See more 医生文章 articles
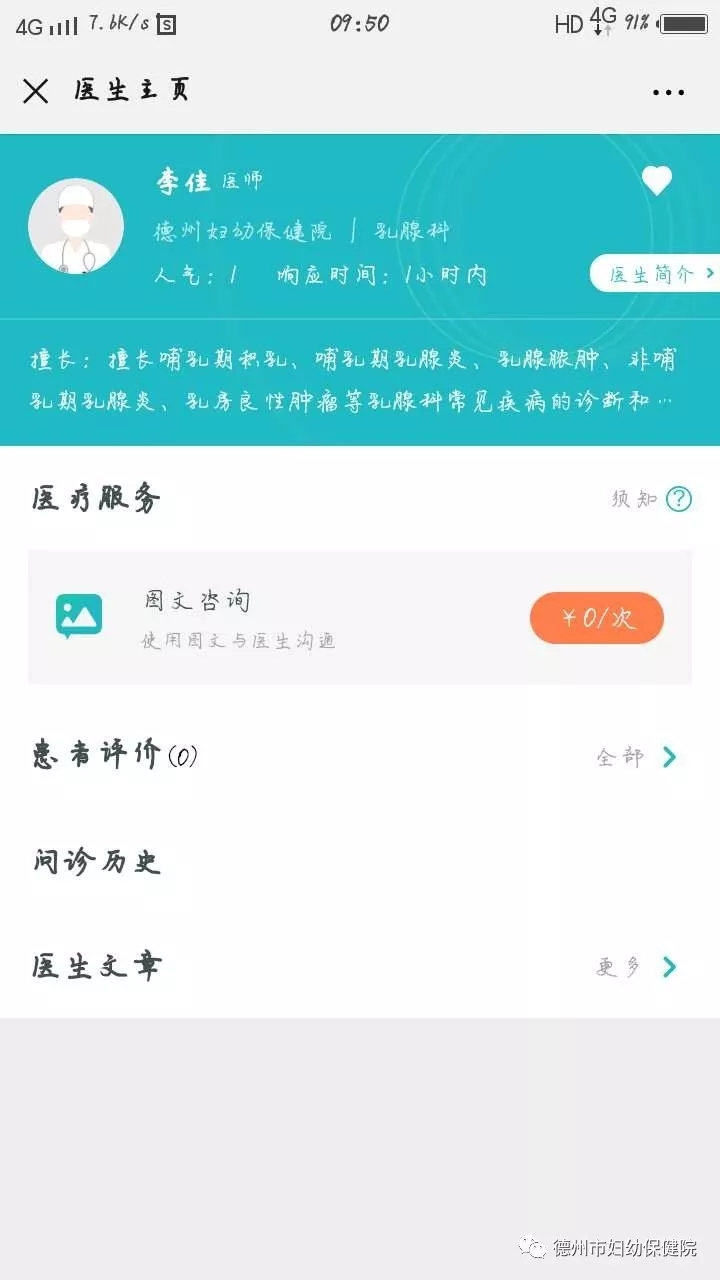720x1280 pixels. (637, 967)
